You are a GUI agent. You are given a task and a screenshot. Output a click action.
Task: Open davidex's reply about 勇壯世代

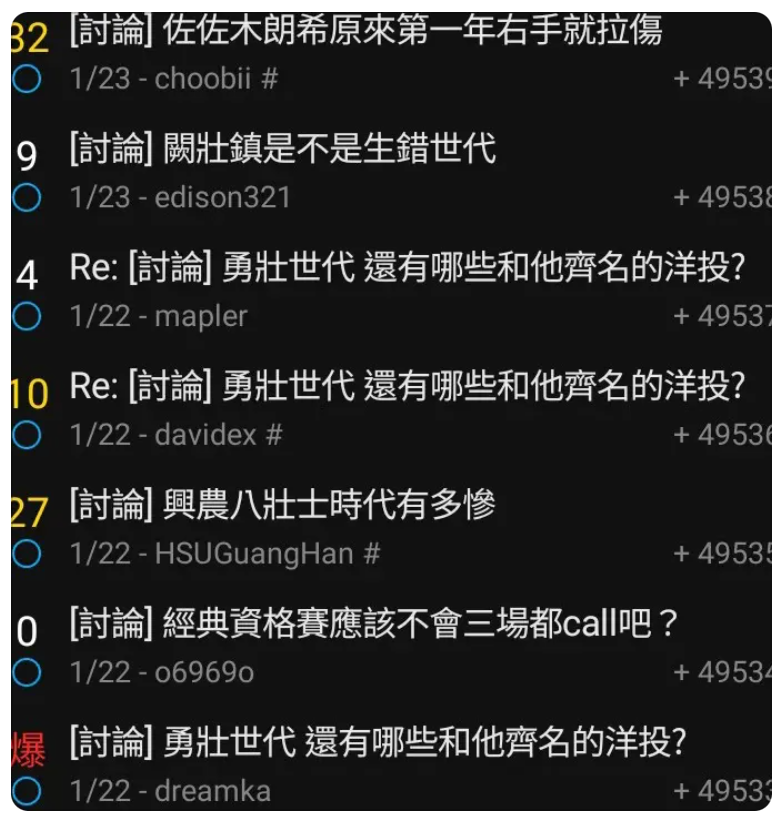(407, 387)
